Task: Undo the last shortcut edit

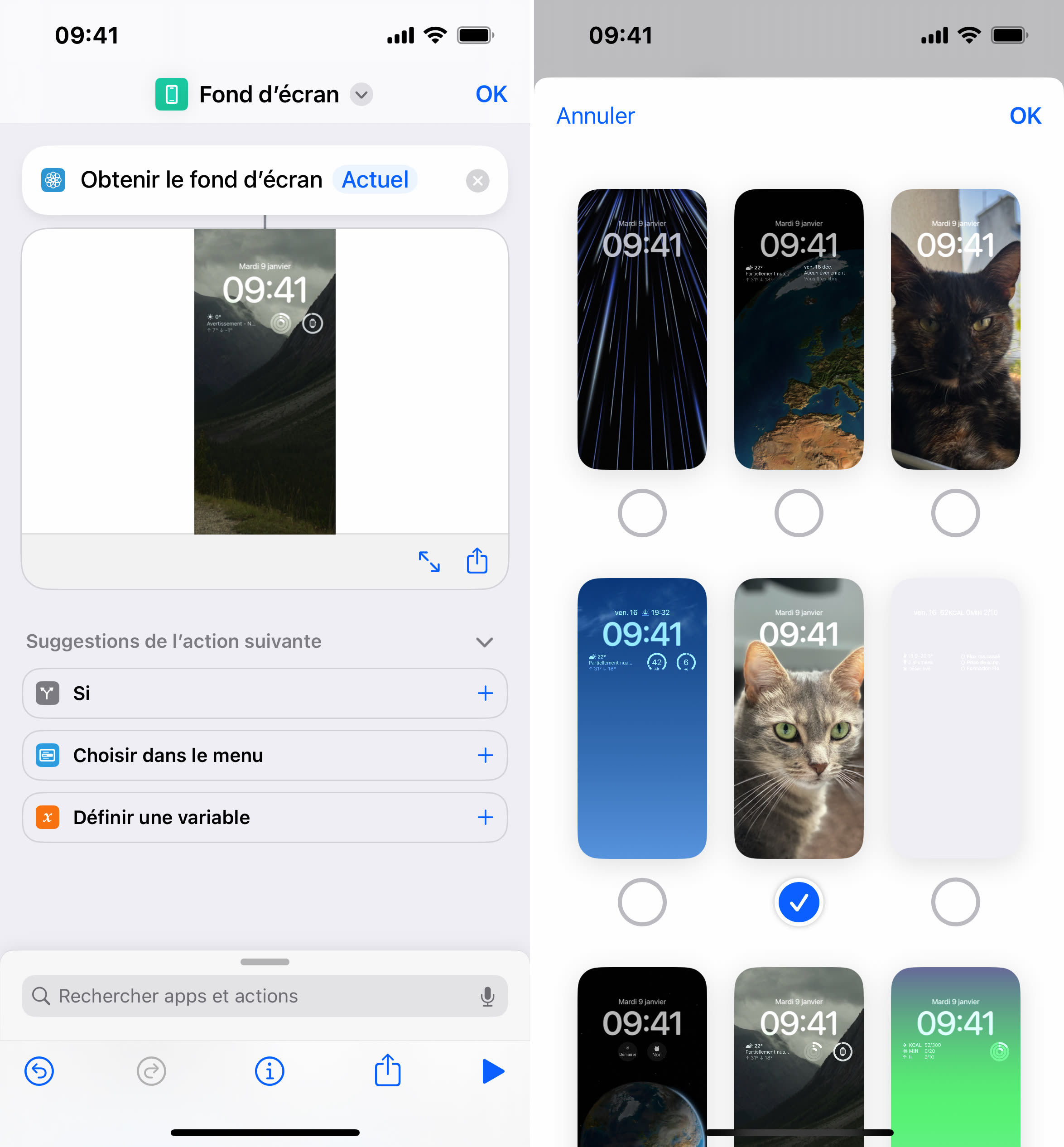Action: pos(39,1071)
